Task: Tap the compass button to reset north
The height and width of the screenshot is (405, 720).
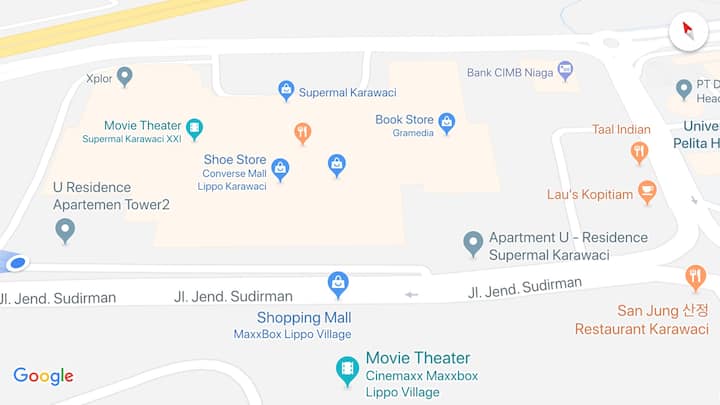Action: tap(687, 30)
